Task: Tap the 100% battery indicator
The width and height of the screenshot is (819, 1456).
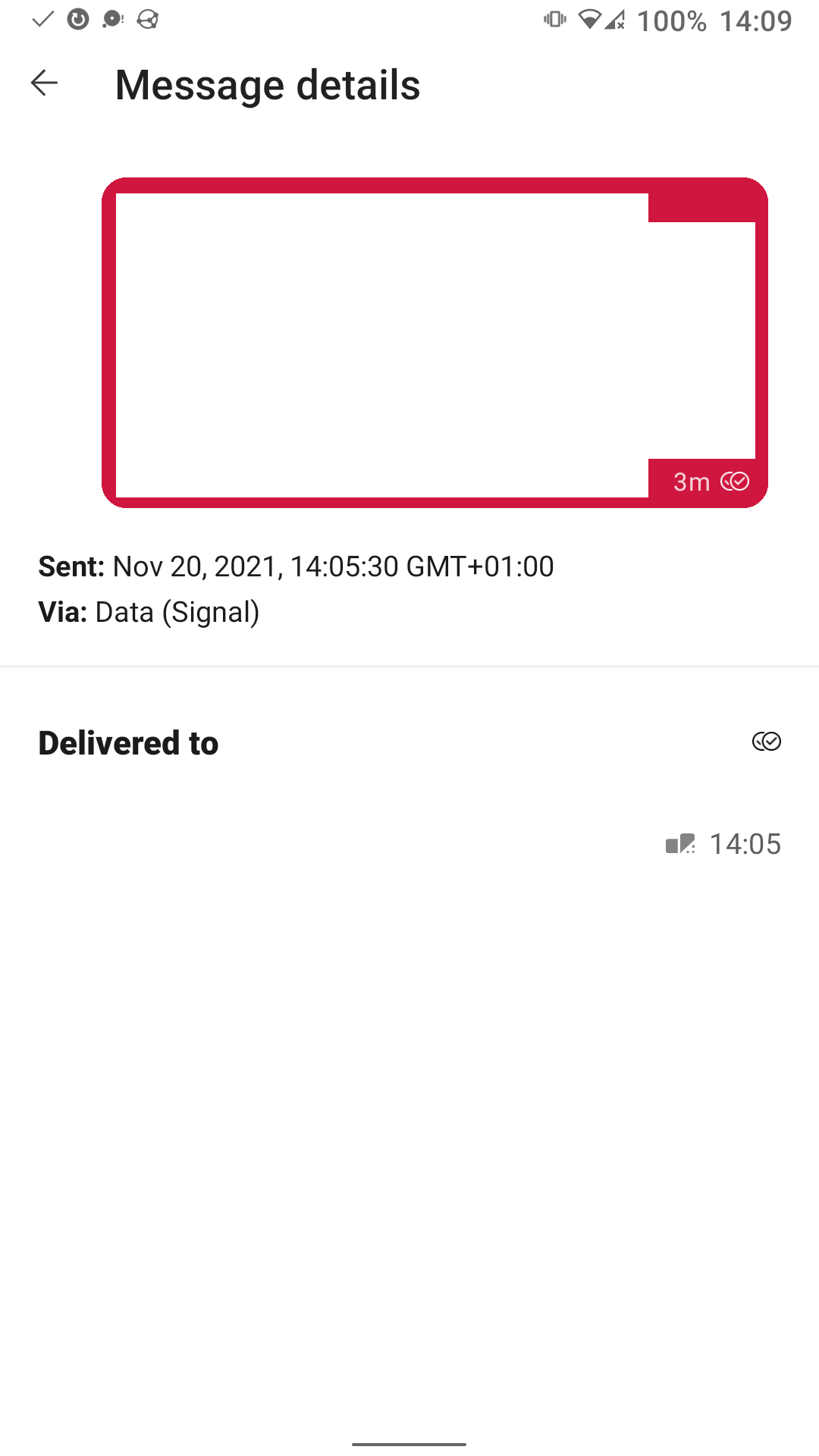Action: (672, 19)
